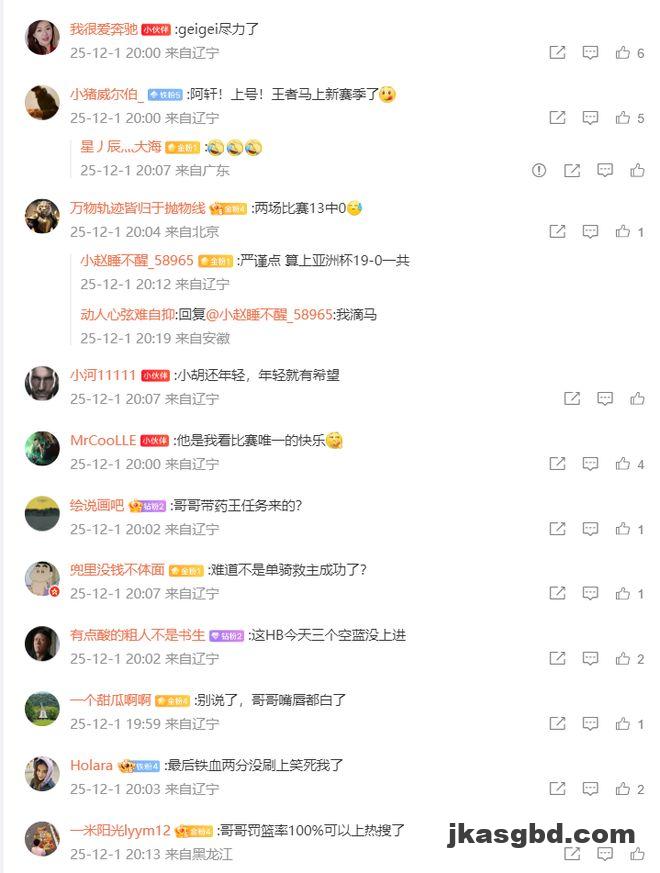Like the reply from 星丿辰灬大海
The image size is (660, 873).
(x=637, y=171)
